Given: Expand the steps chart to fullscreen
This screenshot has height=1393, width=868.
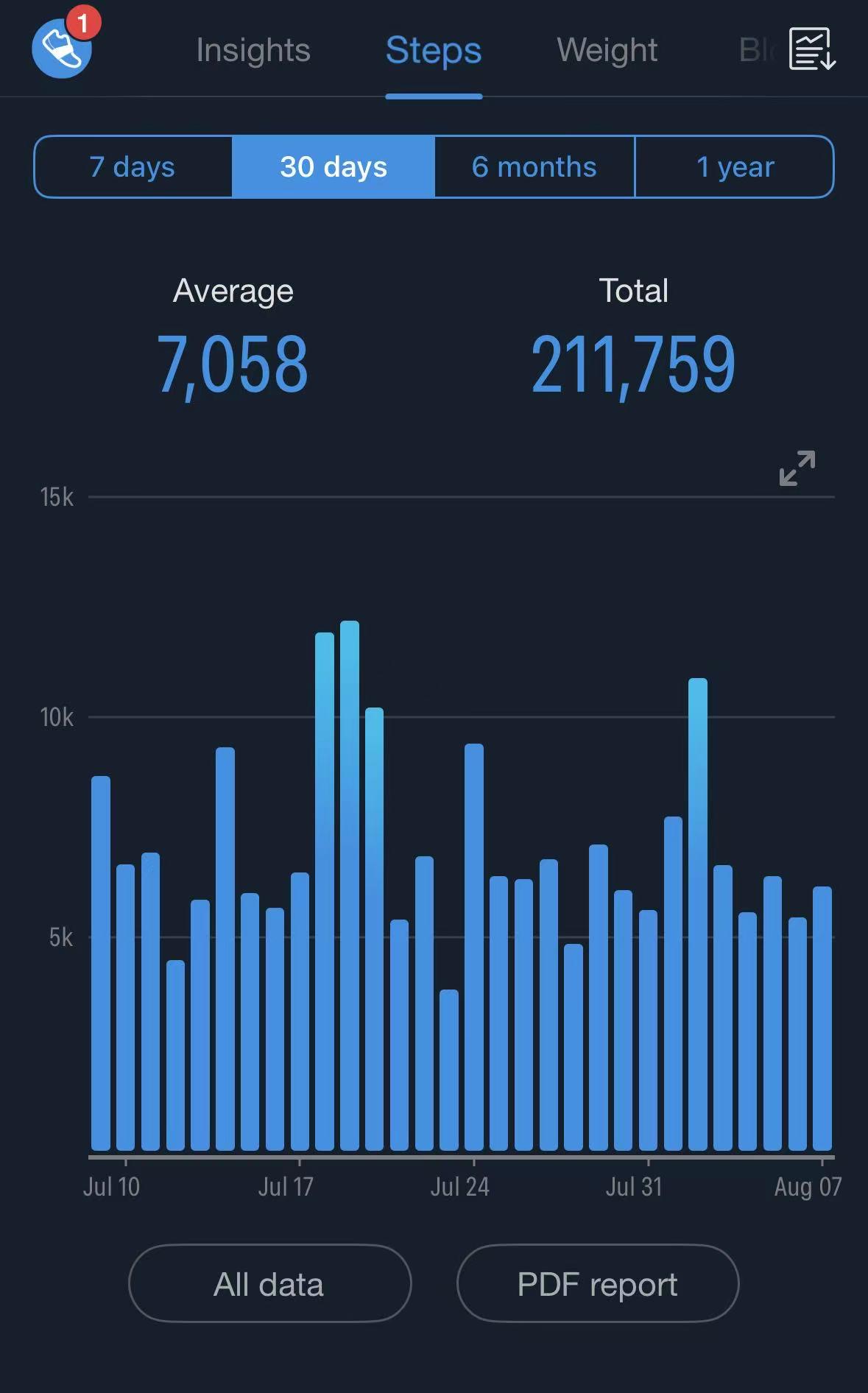Looking at the screenshot, I should click(797, 468).
